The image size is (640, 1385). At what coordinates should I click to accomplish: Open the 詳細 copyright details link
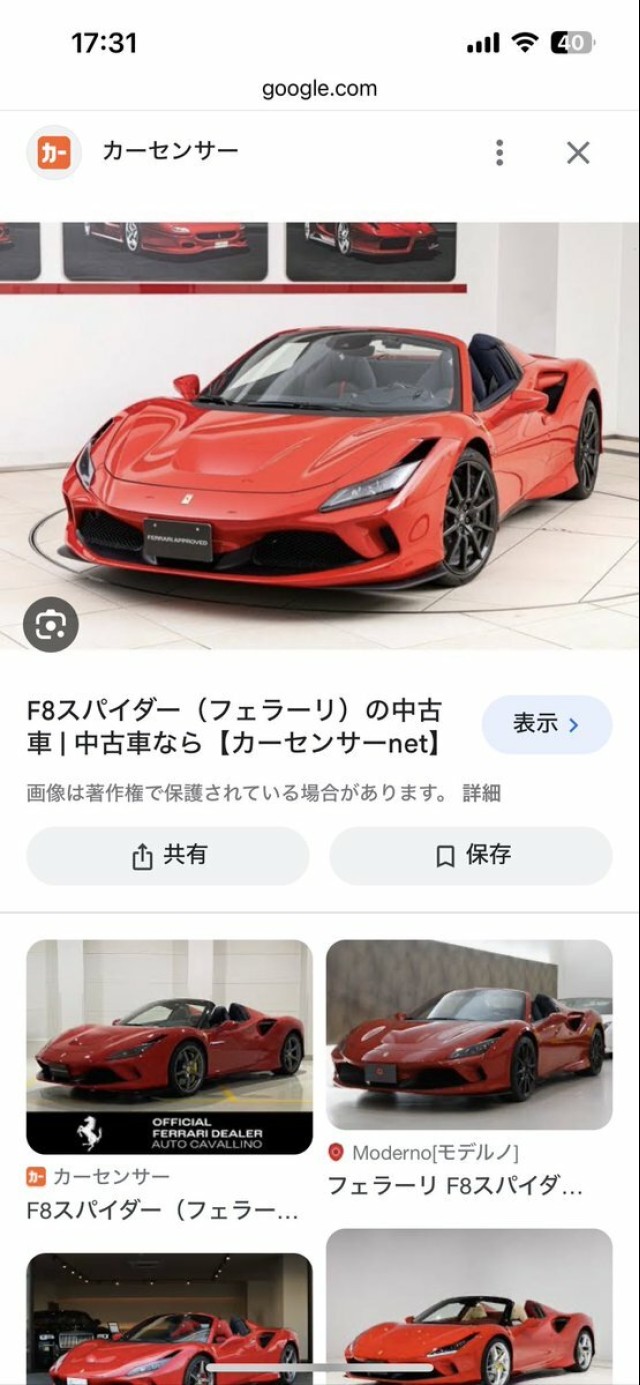(481, 794)
